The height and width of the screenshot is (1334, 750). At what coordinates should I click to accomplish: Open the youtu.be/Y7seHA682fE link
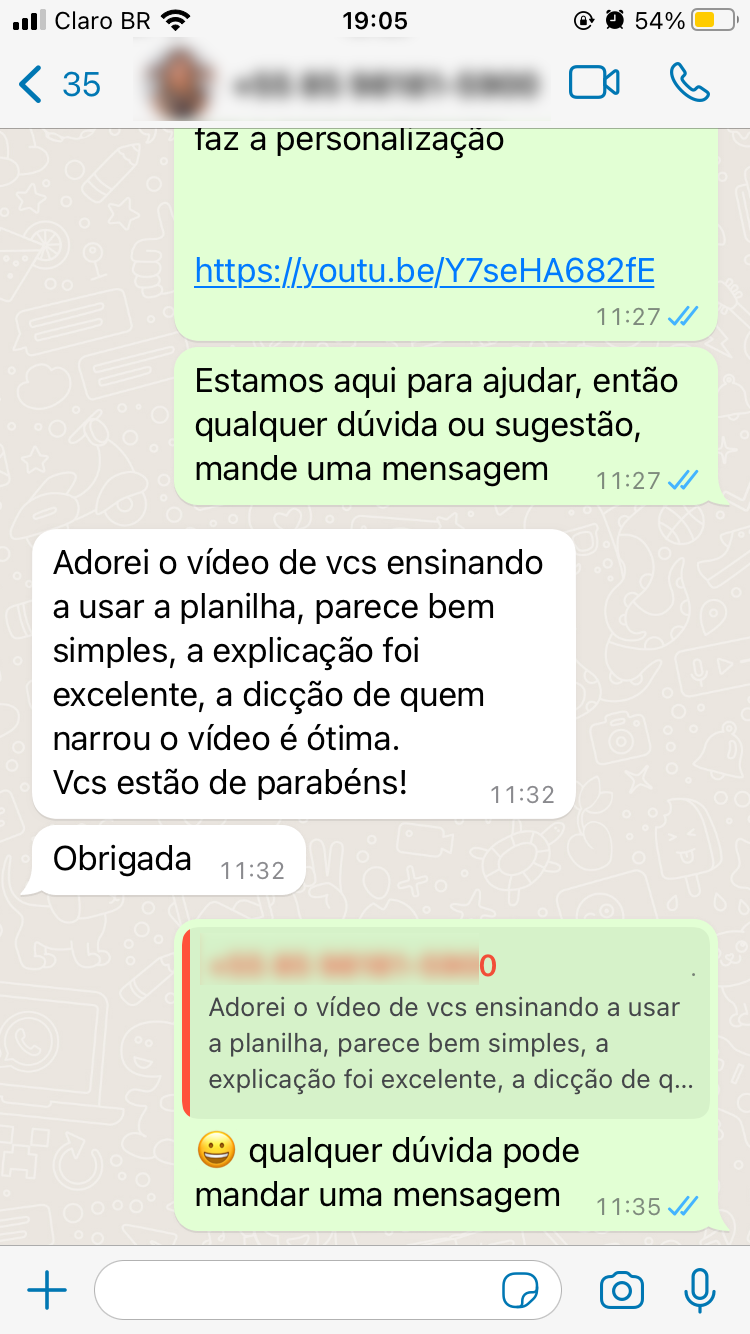424,270
